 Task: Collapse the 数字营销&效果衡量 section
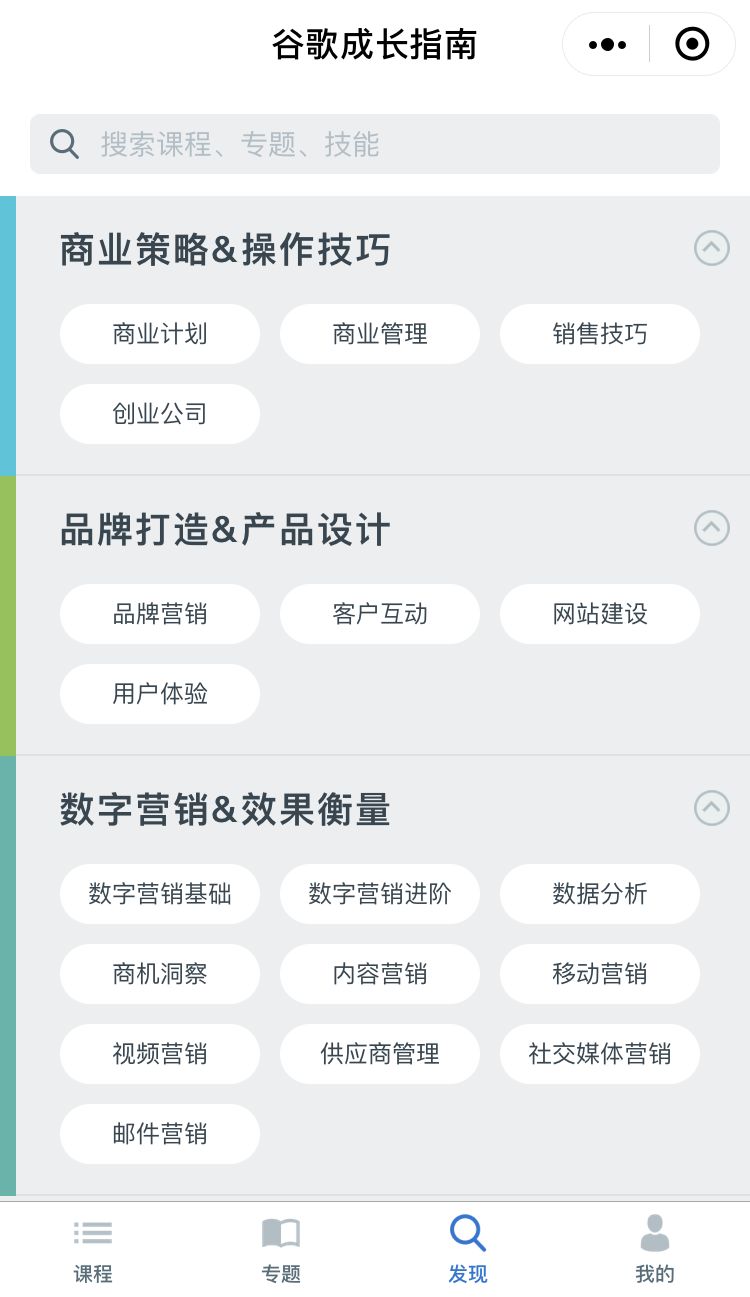pos(711,807)
